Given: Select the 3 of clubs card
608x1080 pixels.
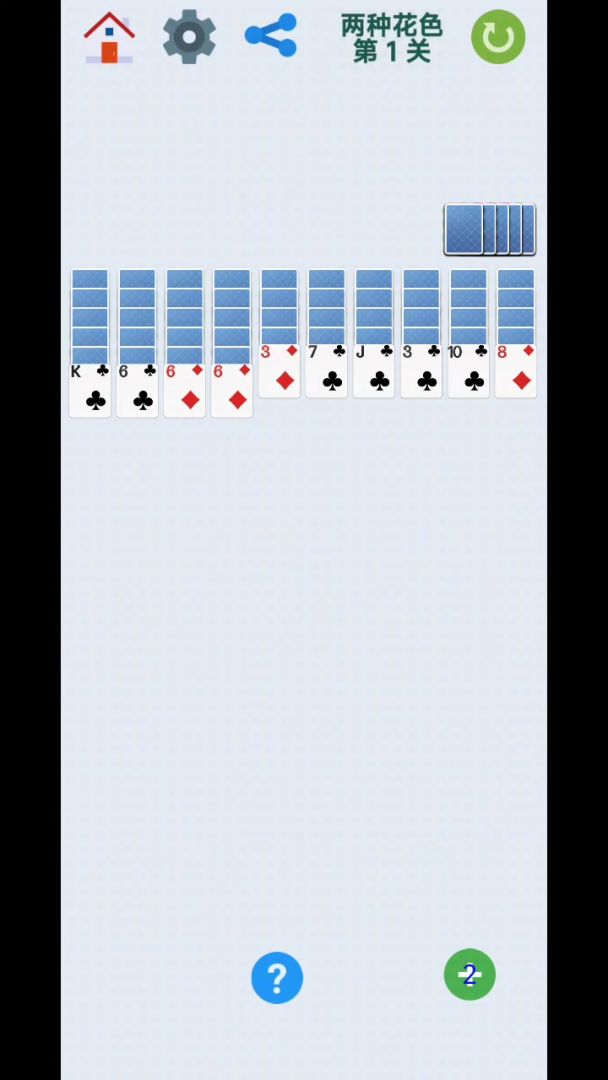Looking at the screenshot, I should 421,371.
